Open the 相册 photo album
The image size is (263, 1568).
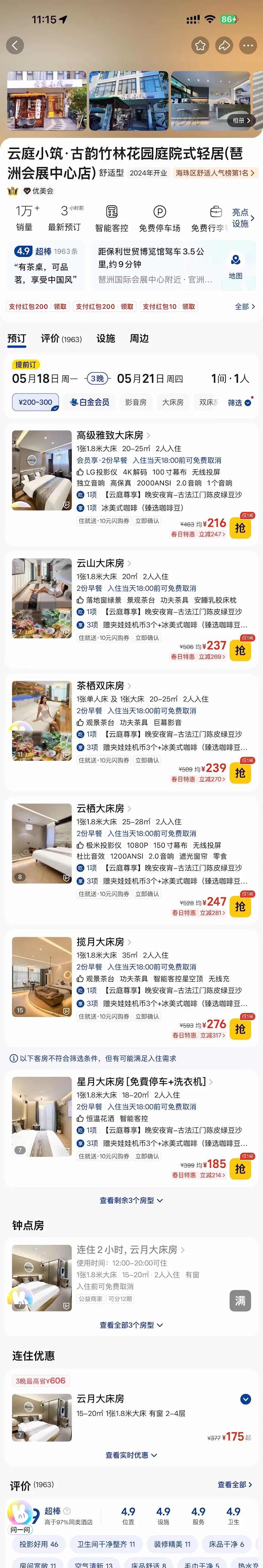(x=241, y=120)
